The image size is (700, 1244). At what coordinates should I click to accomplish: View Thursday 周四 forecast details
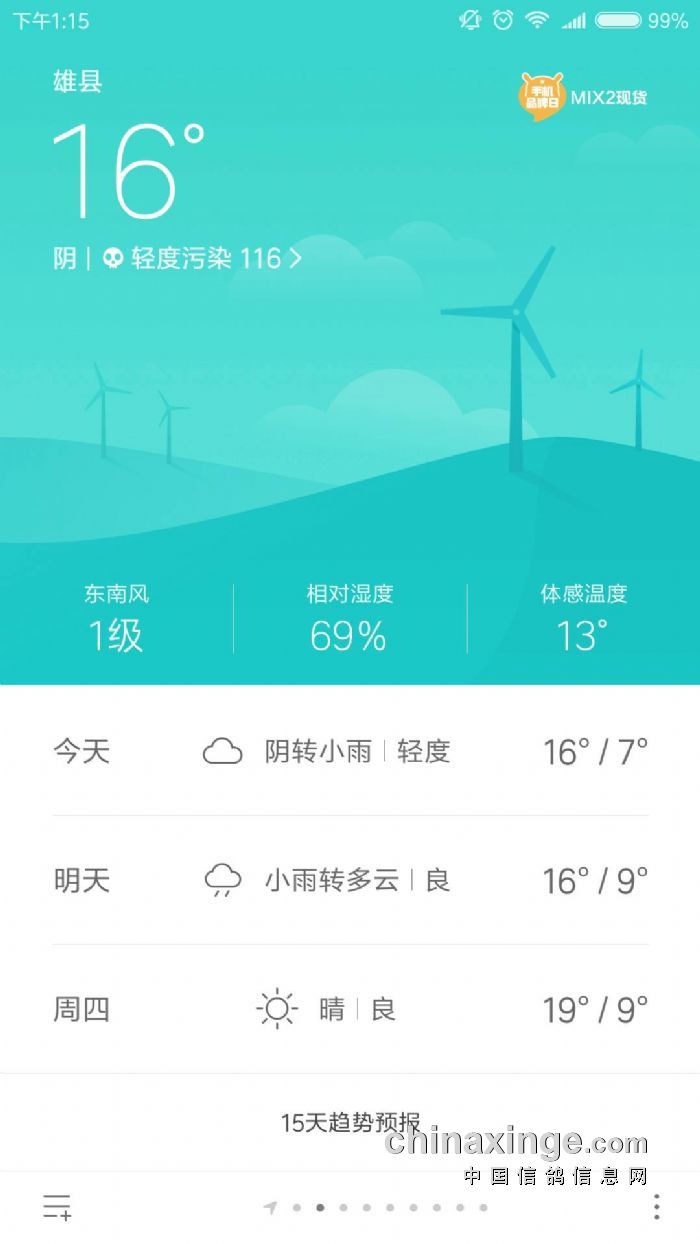point(350,1009)
